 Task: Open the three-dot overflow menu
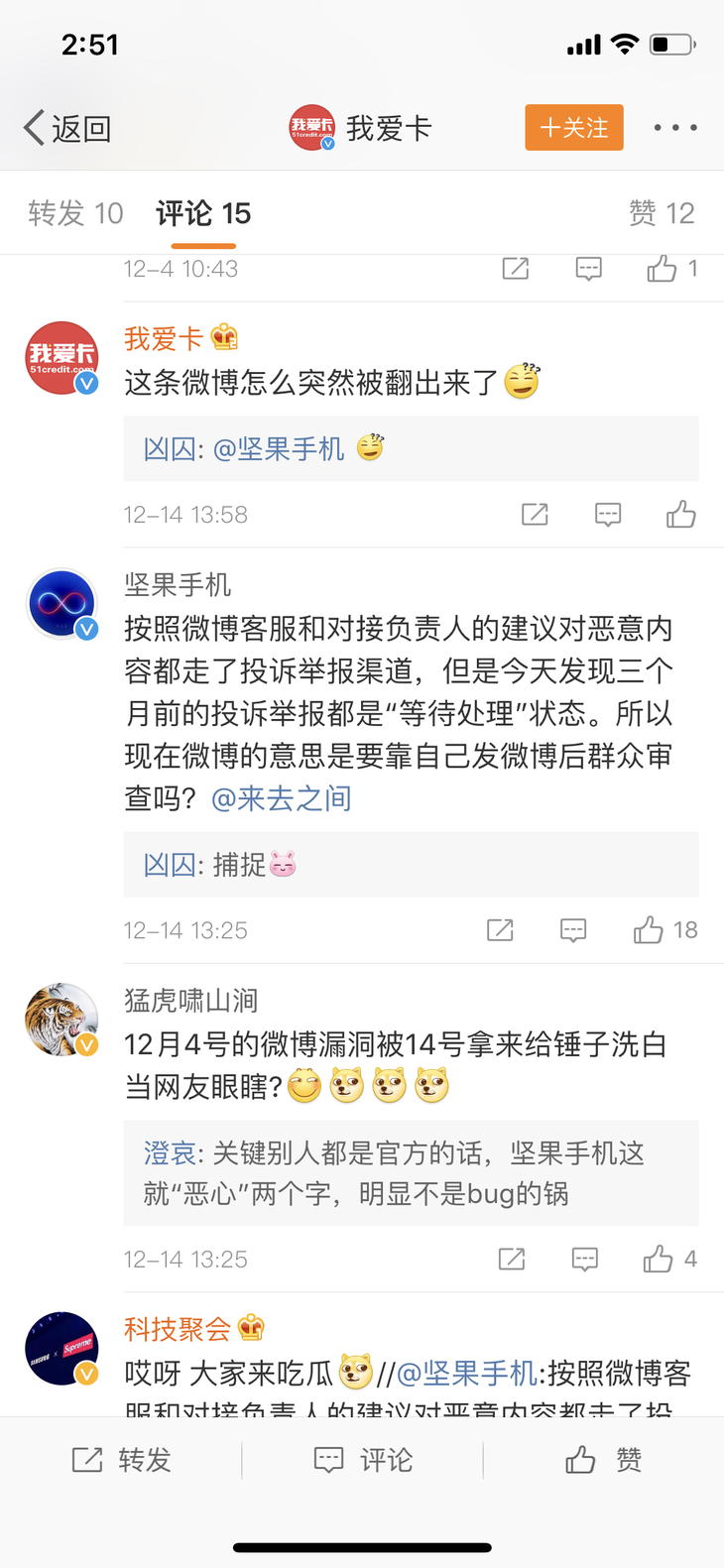675,128
